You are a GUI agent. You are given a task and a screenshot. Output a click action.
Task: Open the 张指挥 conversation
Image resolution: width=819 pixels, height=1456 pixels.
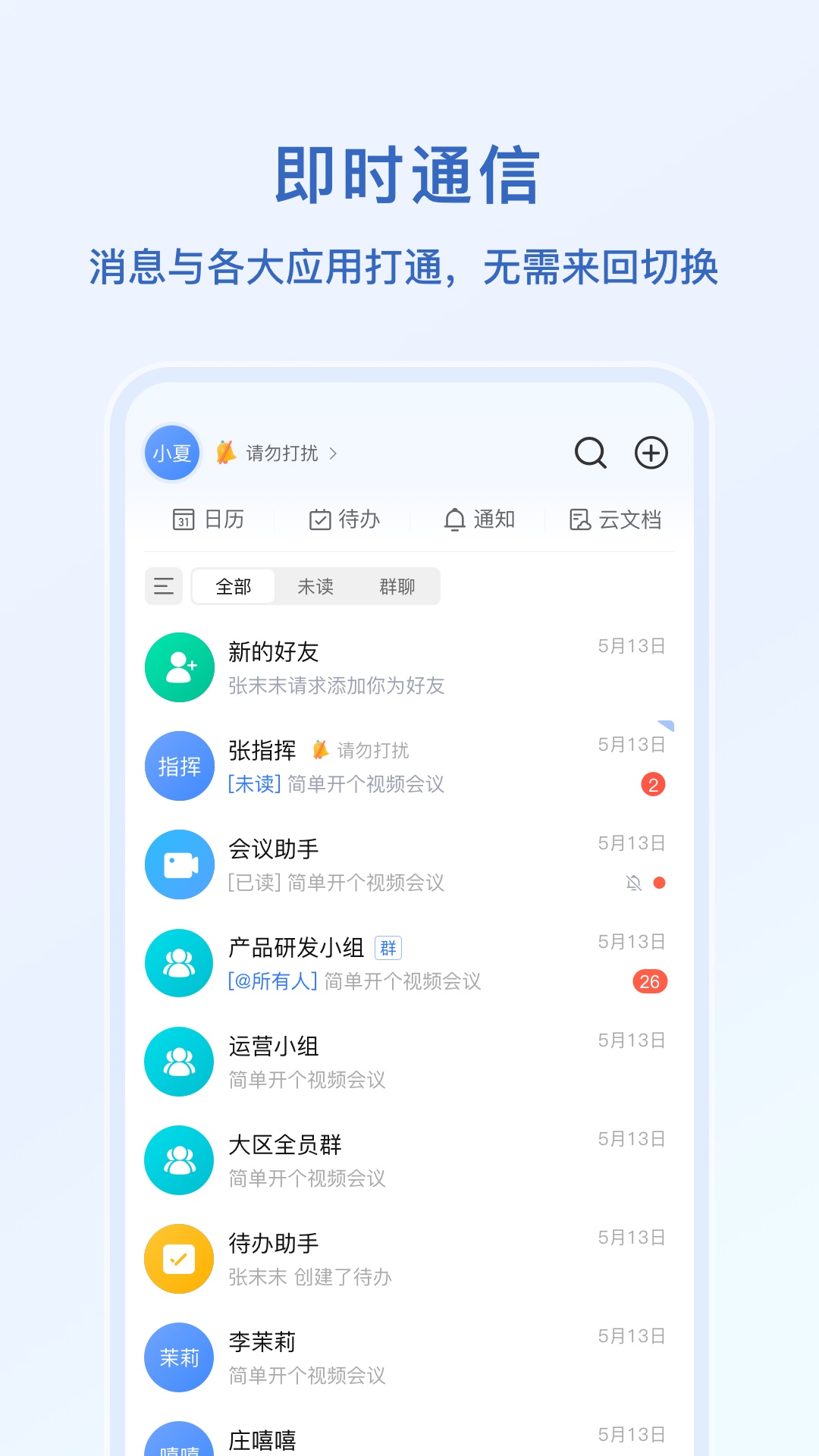tap(379, 766)
